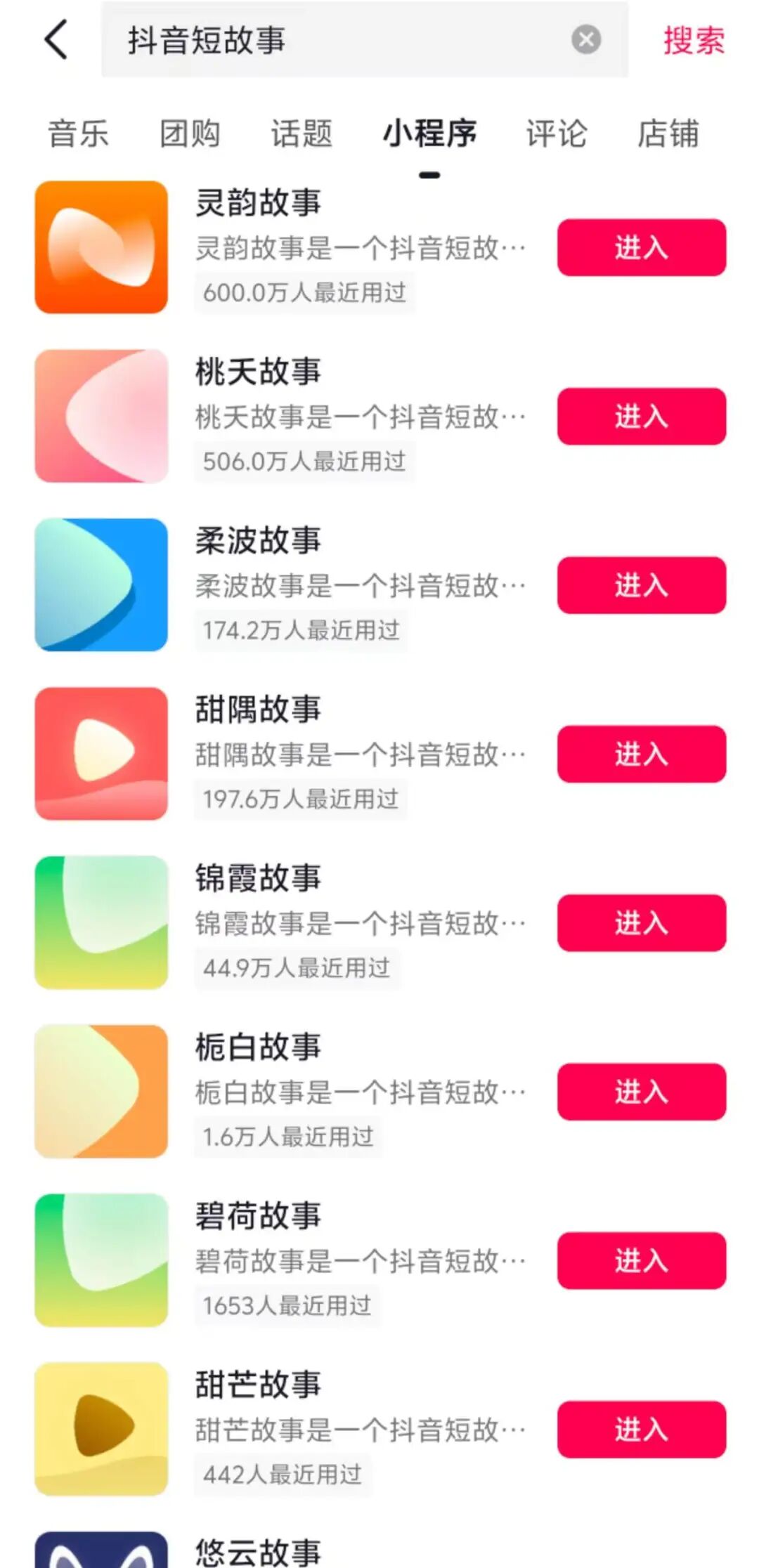
Task: Tap 进入 beside 碧荷故事
Action: pyautogui.click(x=641, y=1260)
